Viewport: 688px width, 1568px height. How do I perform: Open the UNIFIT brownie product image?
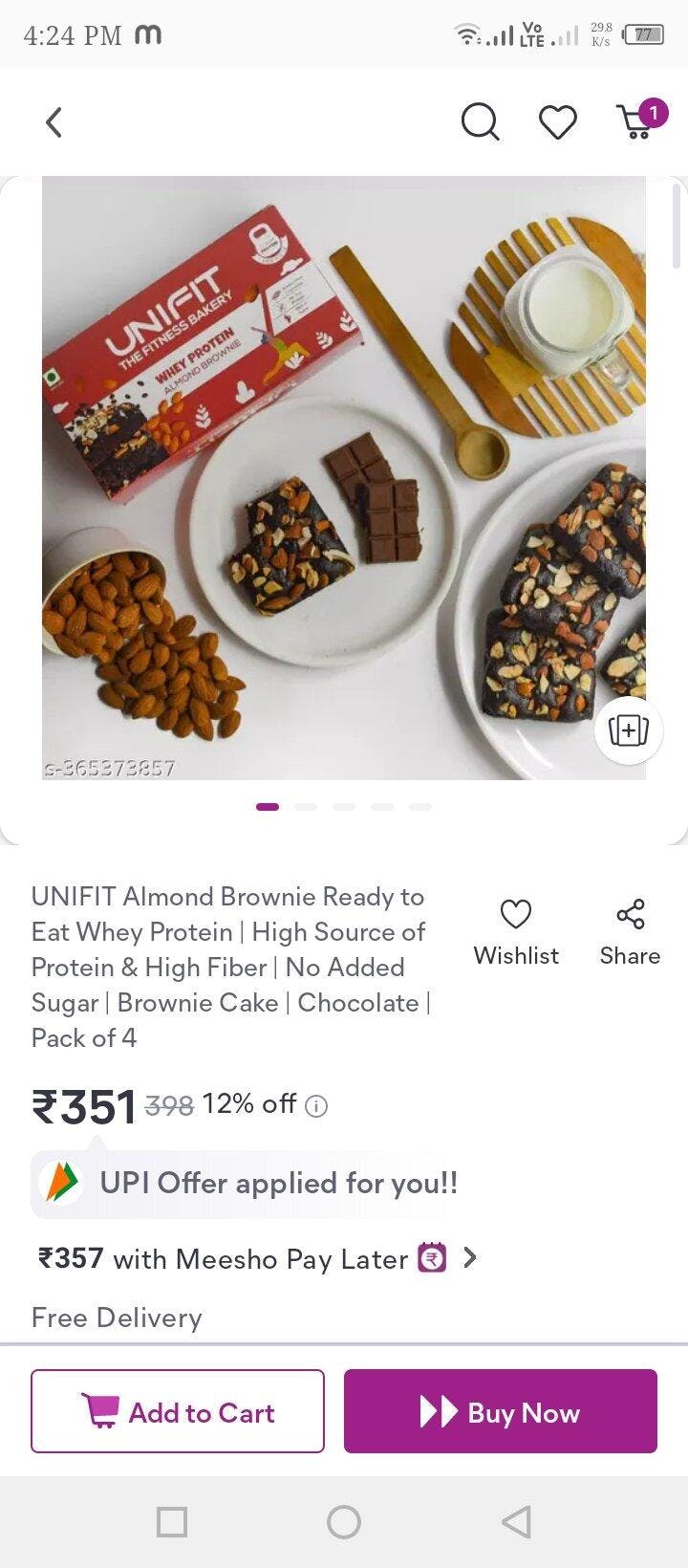344,478
